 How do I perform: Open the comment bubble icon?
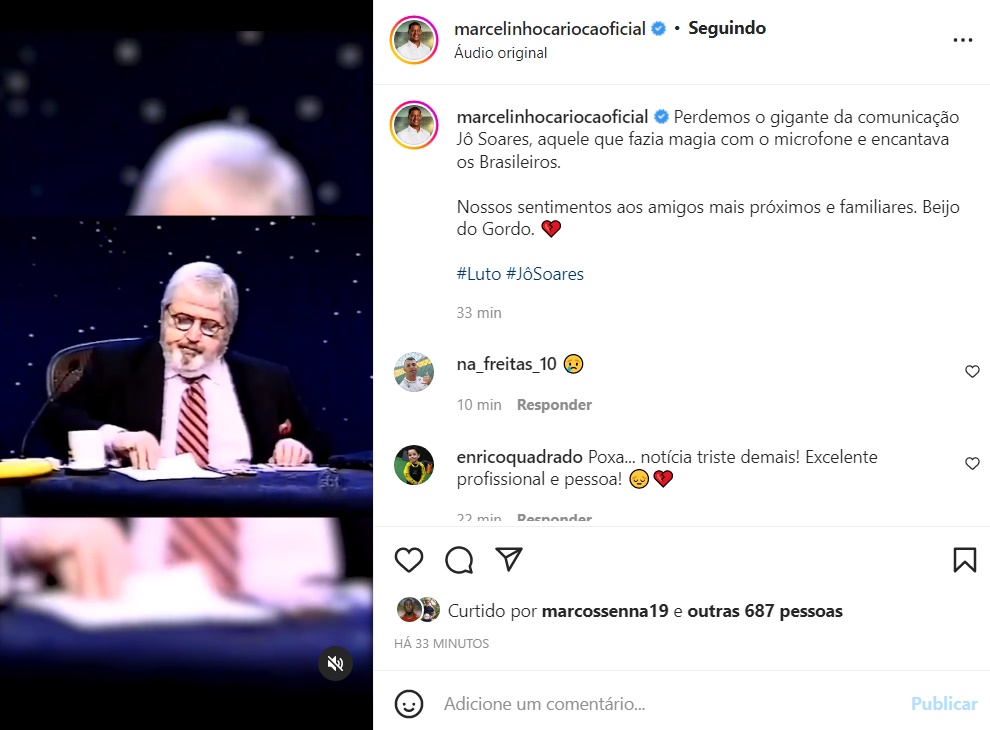point(459,560)
